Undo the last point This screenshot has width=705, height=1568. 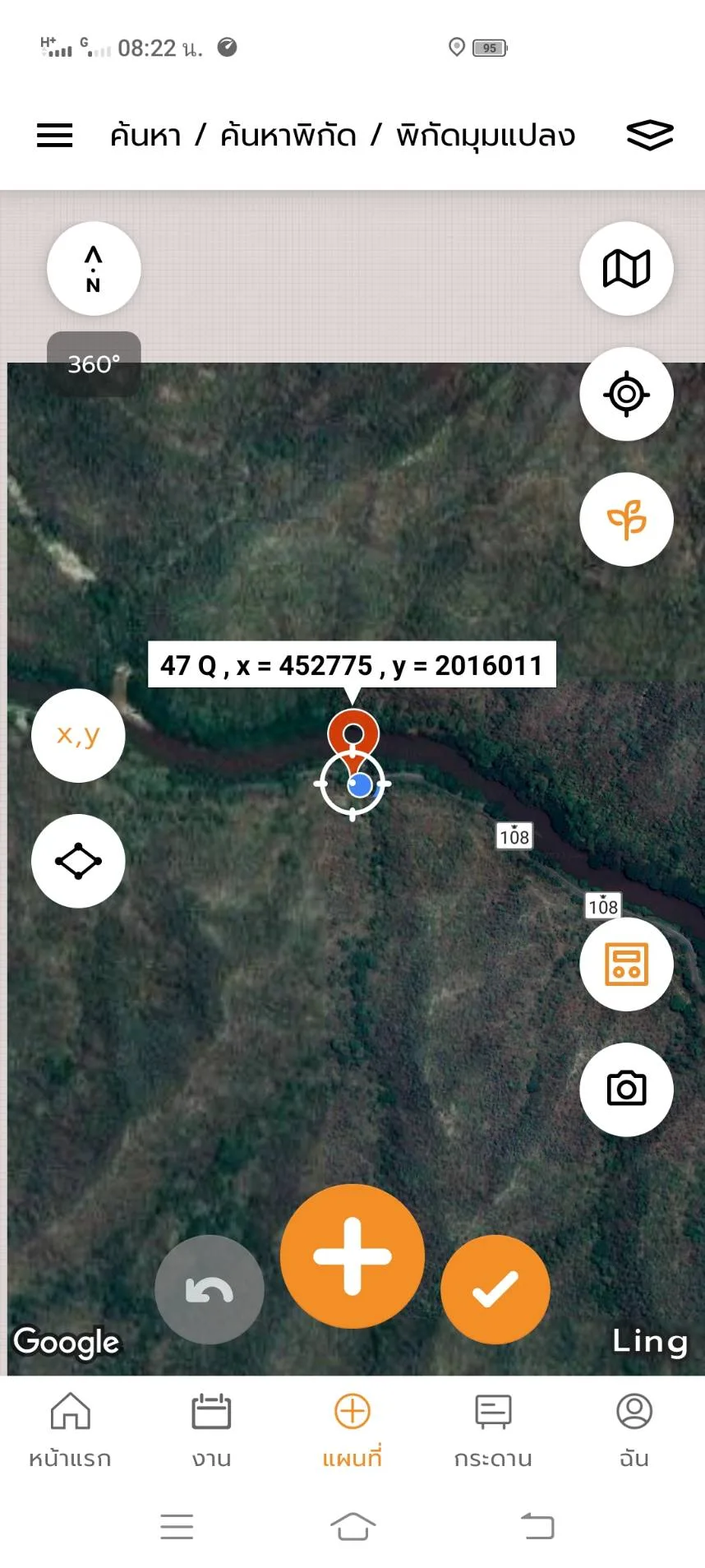coord(210,1289)
